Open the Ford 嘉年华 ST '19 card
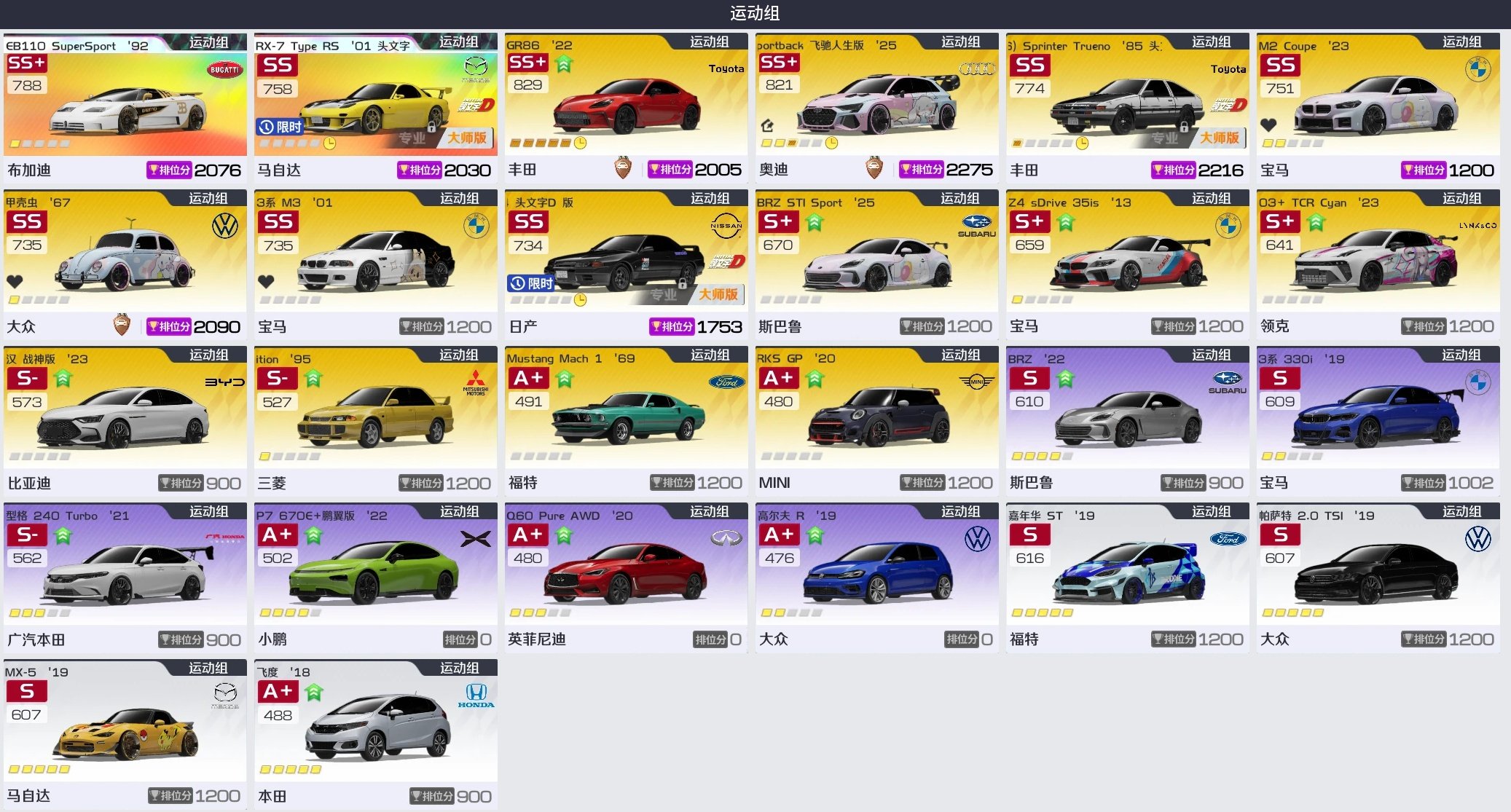 [1128, 577]
